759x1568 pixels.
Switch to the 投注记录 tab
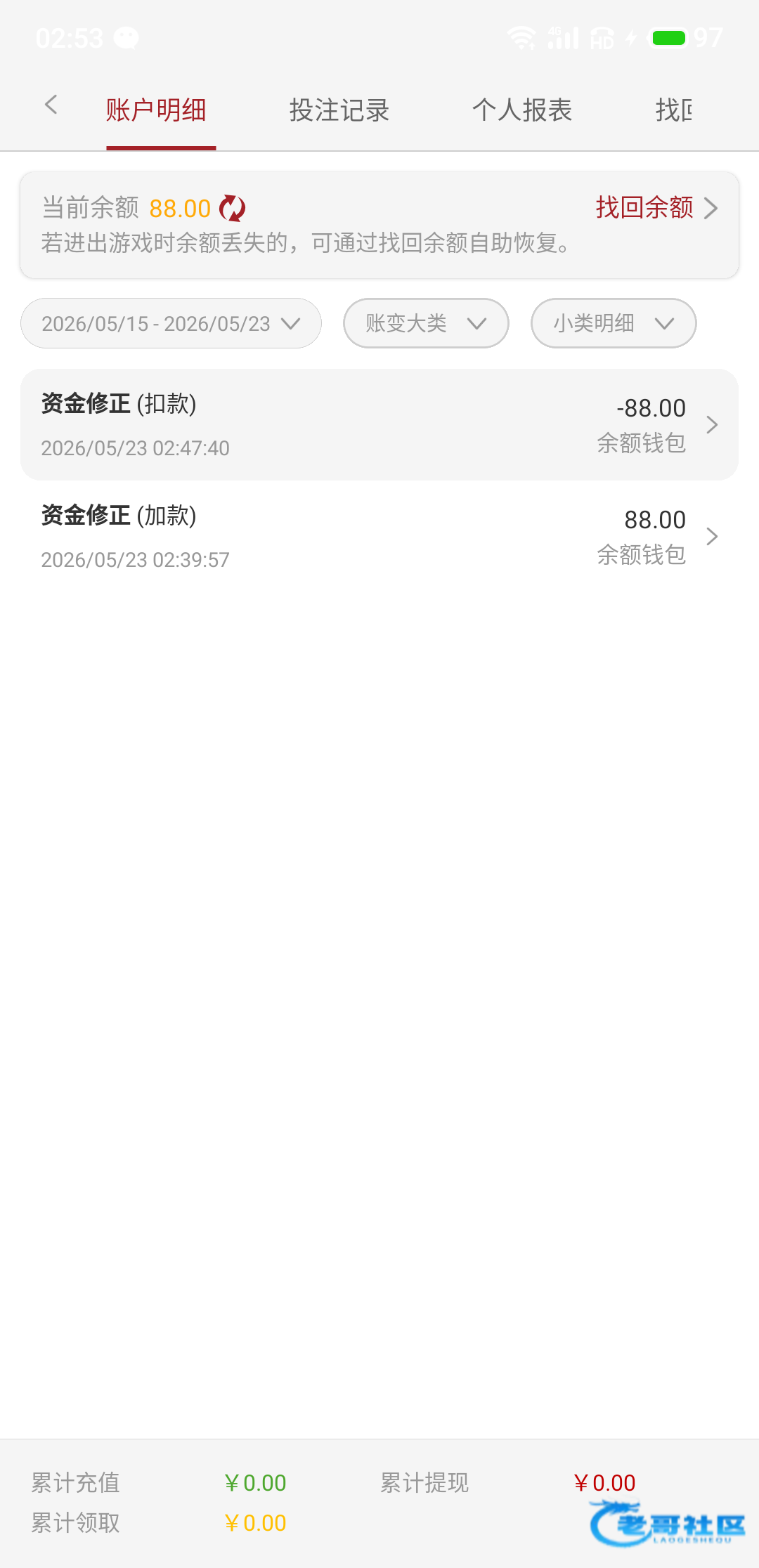tap(339, 110)
